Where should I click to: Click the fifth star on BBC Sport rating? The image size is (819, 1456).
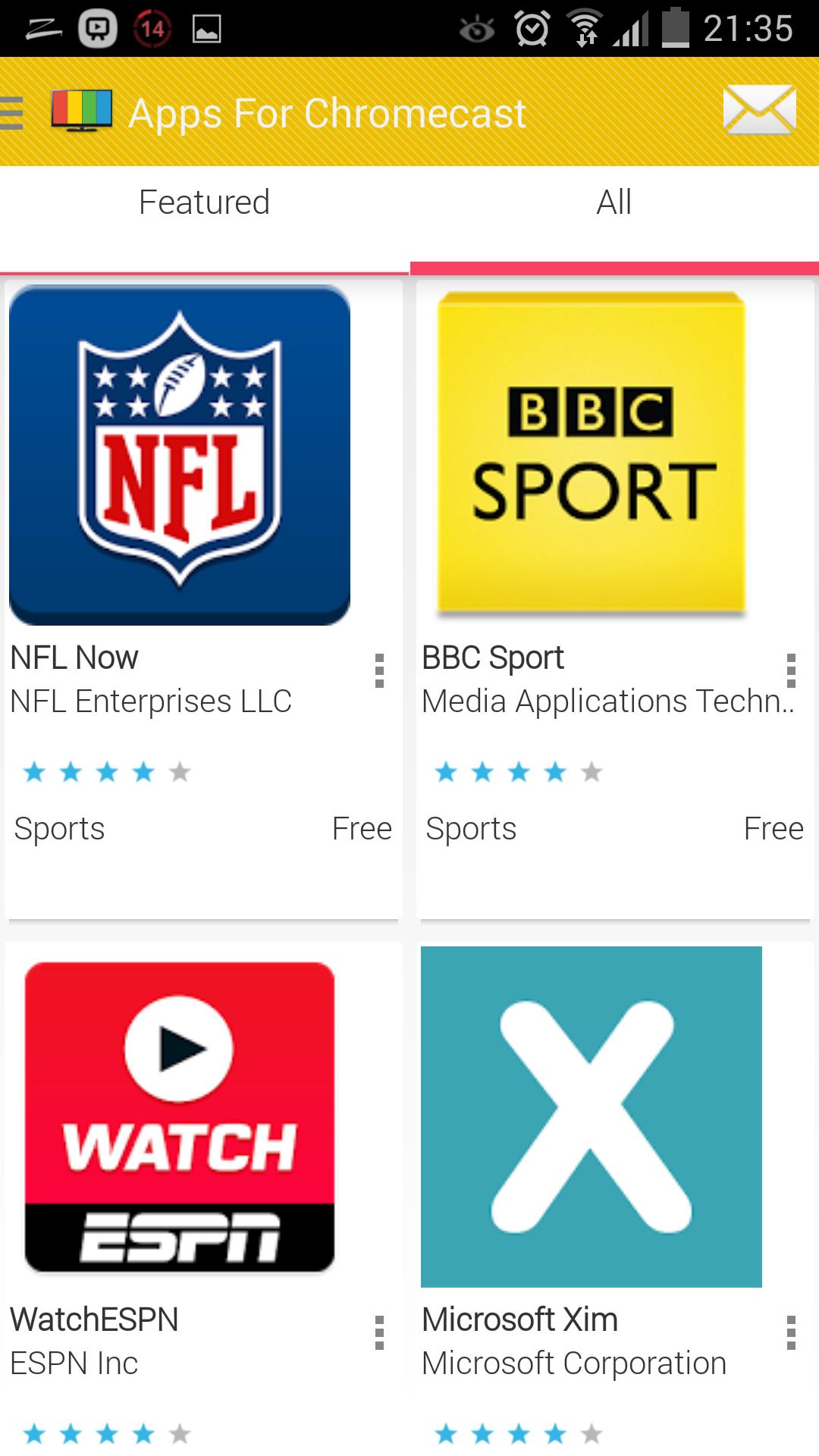click(x=591, y=771)
